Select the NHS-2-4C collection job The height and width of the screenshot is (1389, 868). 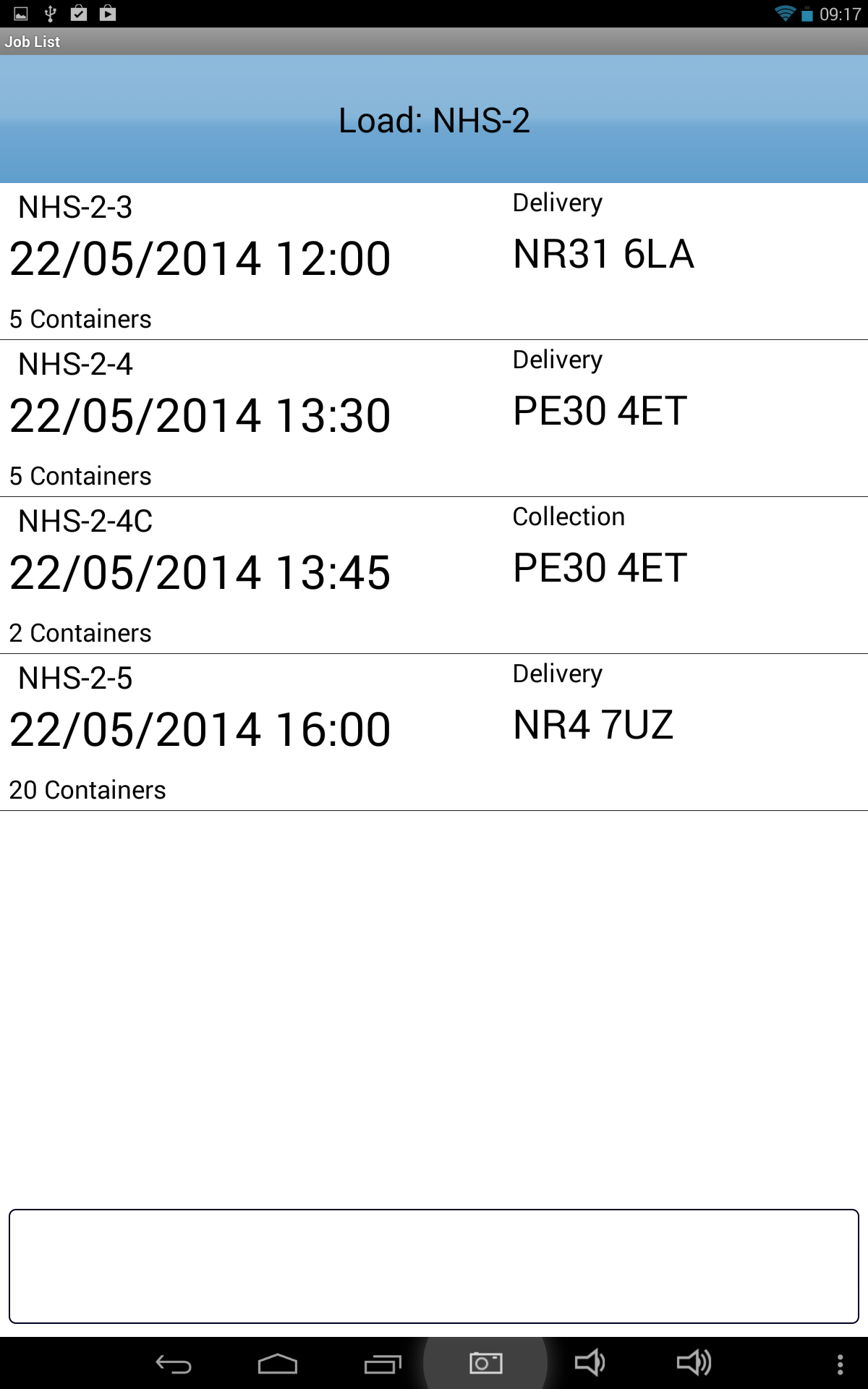(434, 575)
